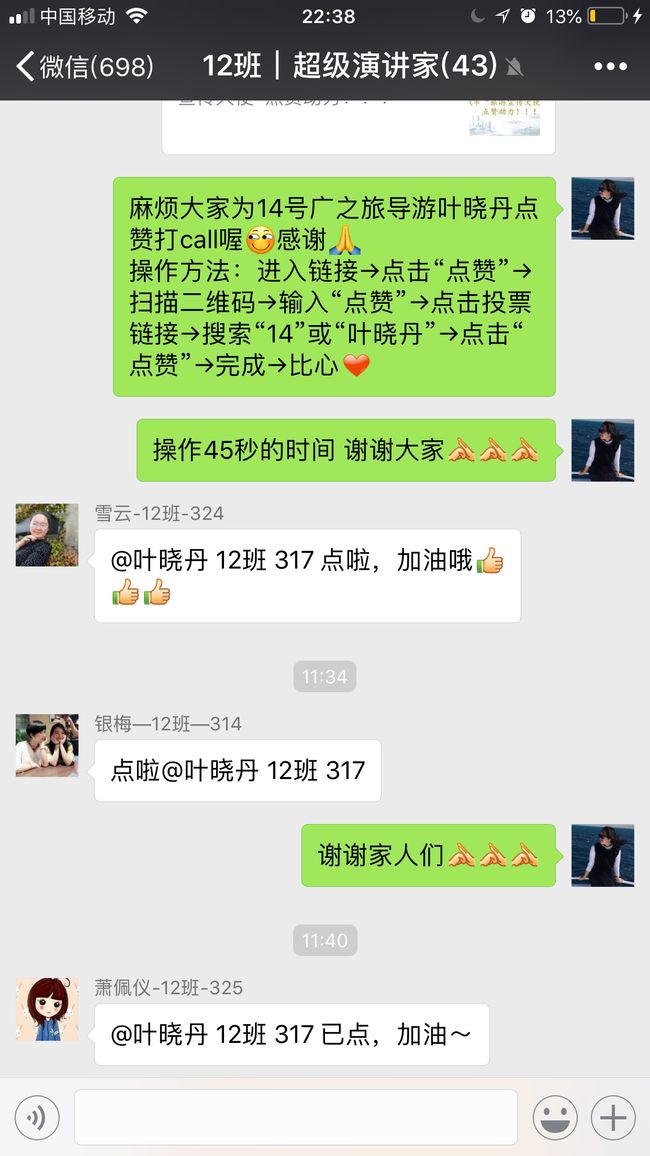Open the plus attachments menu
650x1156 pixels.
tap(613, 1118)
